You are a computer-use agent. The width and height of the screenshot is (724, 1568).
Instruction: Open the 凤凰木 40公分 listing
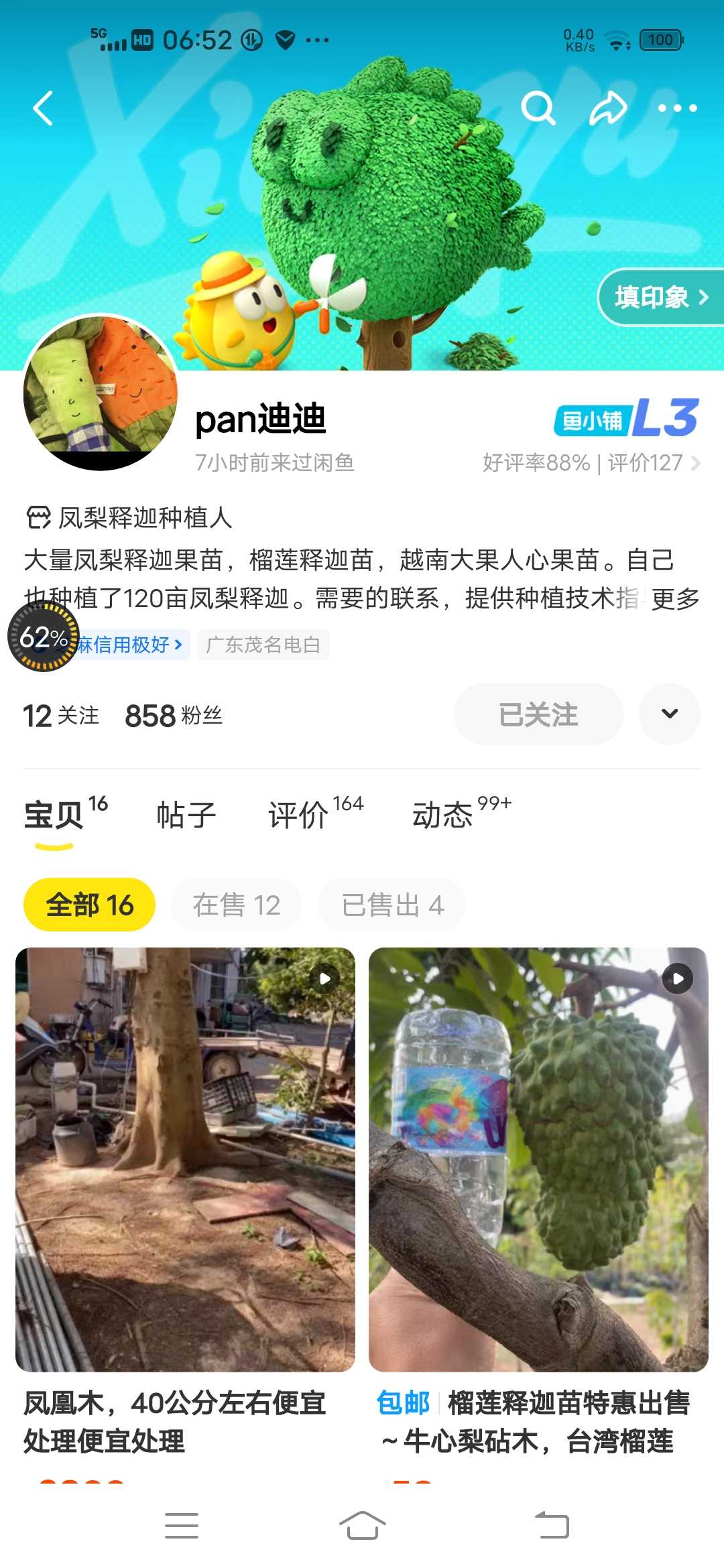pyautogui.click(x=185, y=1159)
